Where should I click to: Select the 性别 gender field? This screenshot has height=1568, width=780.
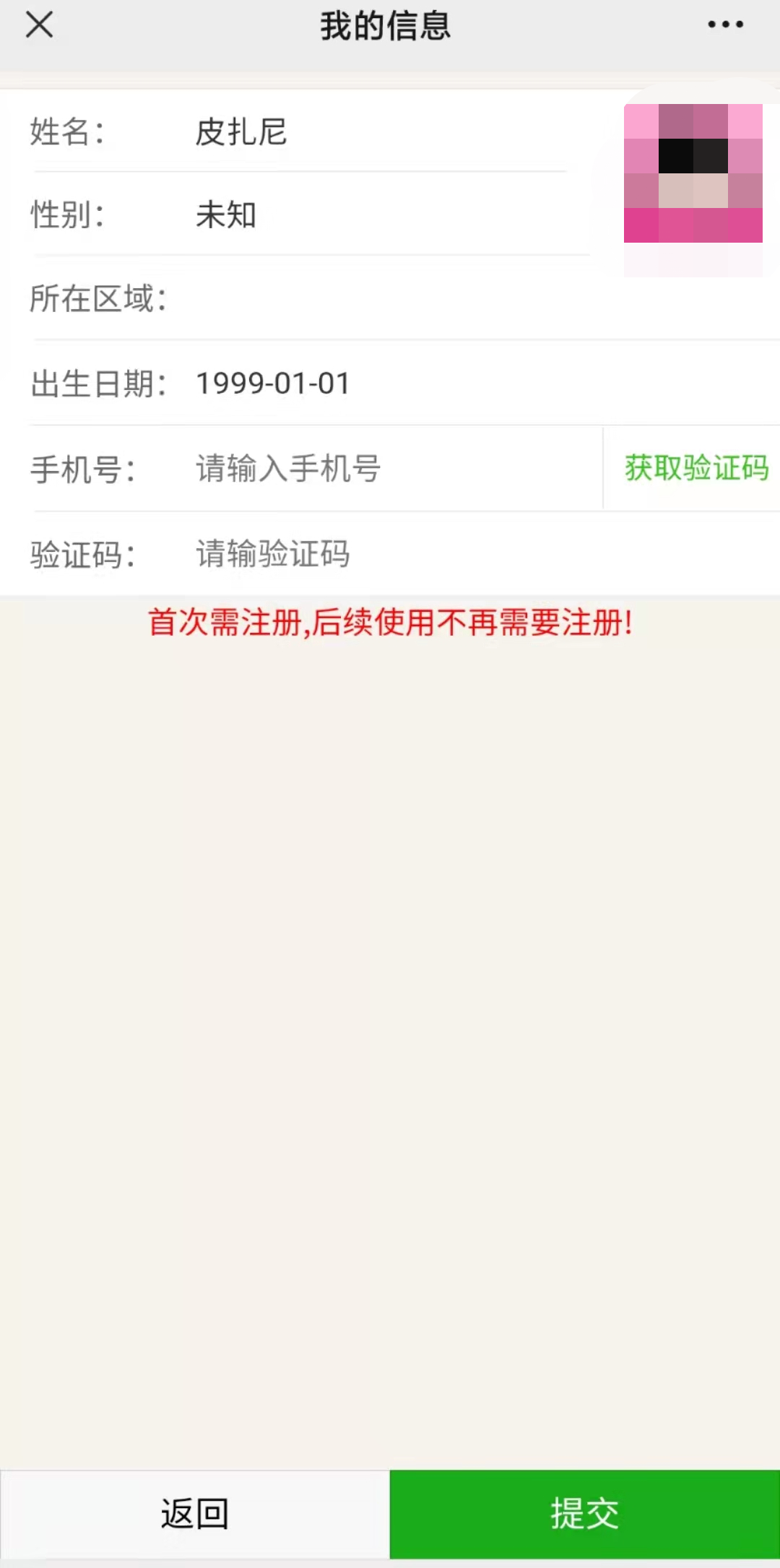point(376,215)
